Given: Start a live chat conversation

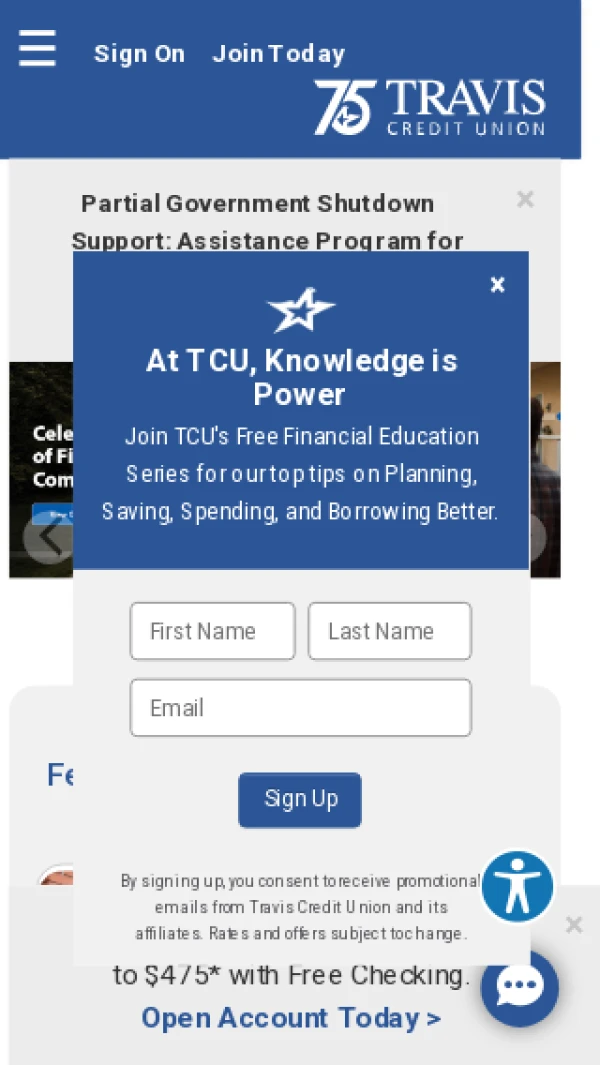Looking at the screenshot, I should pos(519,988).
